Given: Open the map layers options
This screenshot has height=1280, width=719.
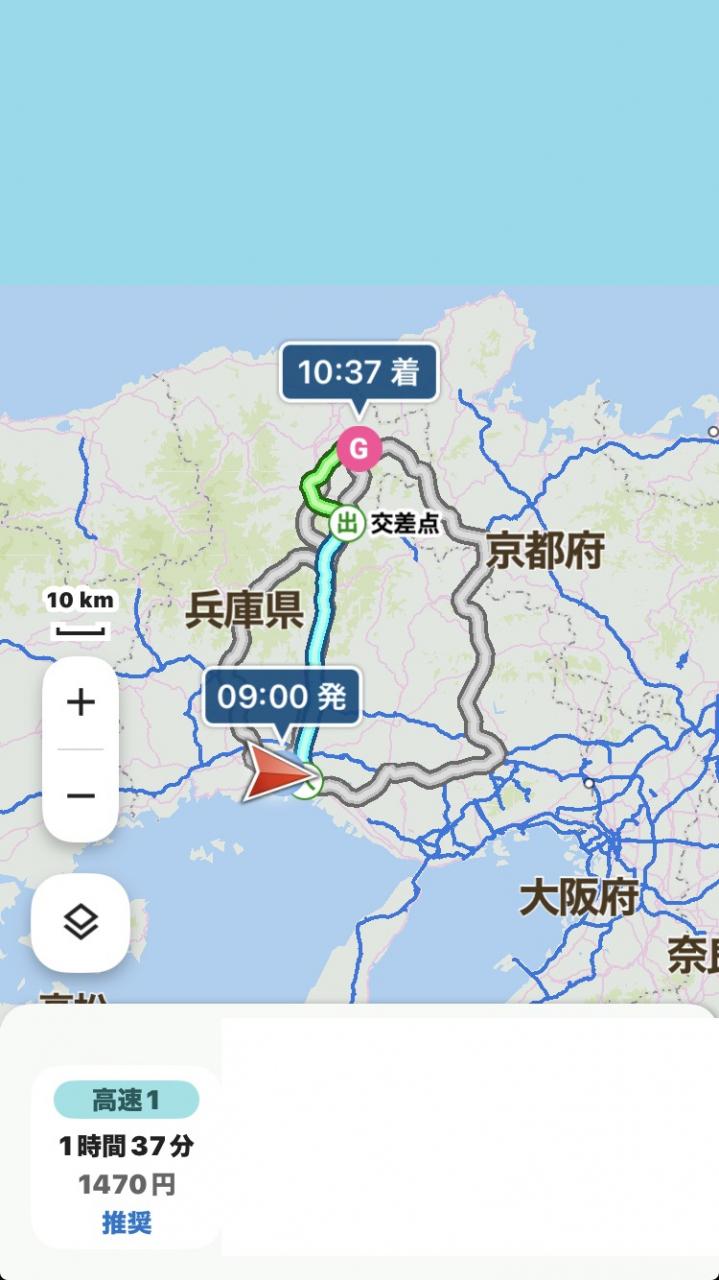Looking at the screenshot, I should coord(80,922).
